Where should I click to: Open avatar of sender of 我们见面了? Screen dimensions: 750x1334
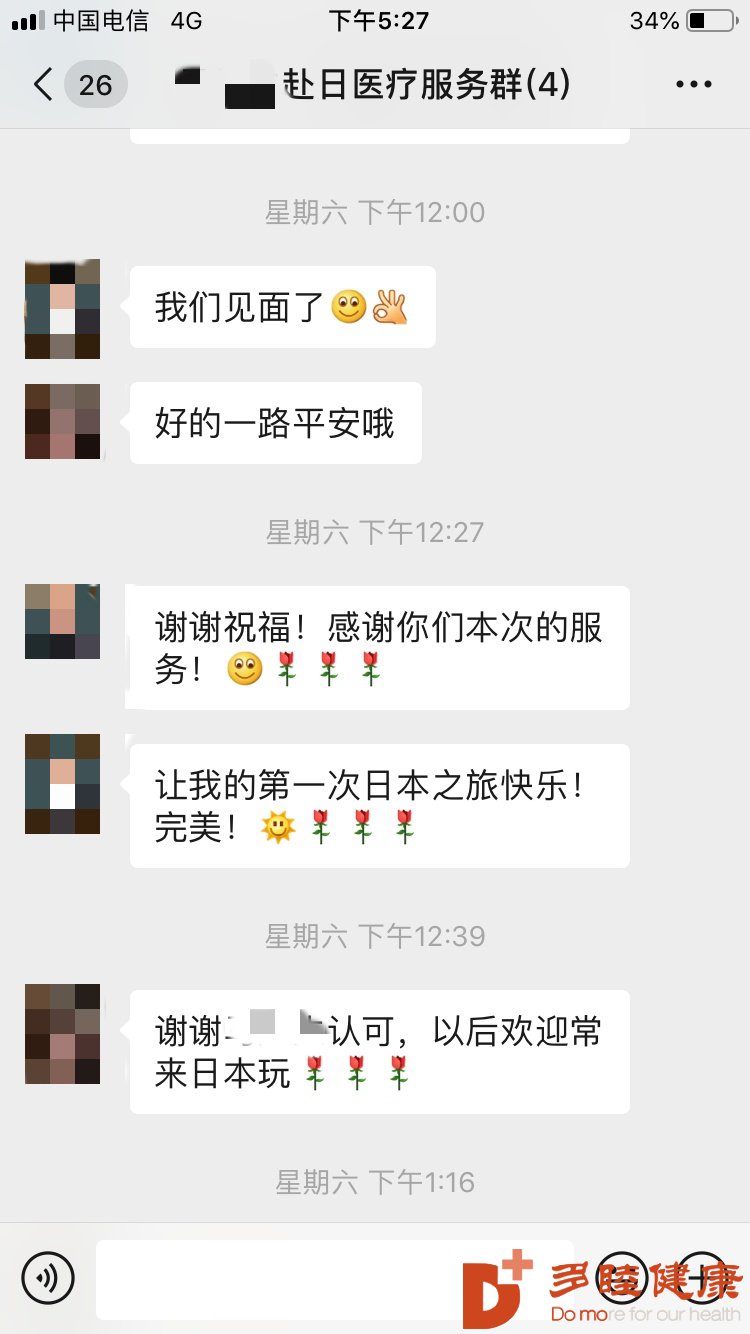[x=62, y=309]
